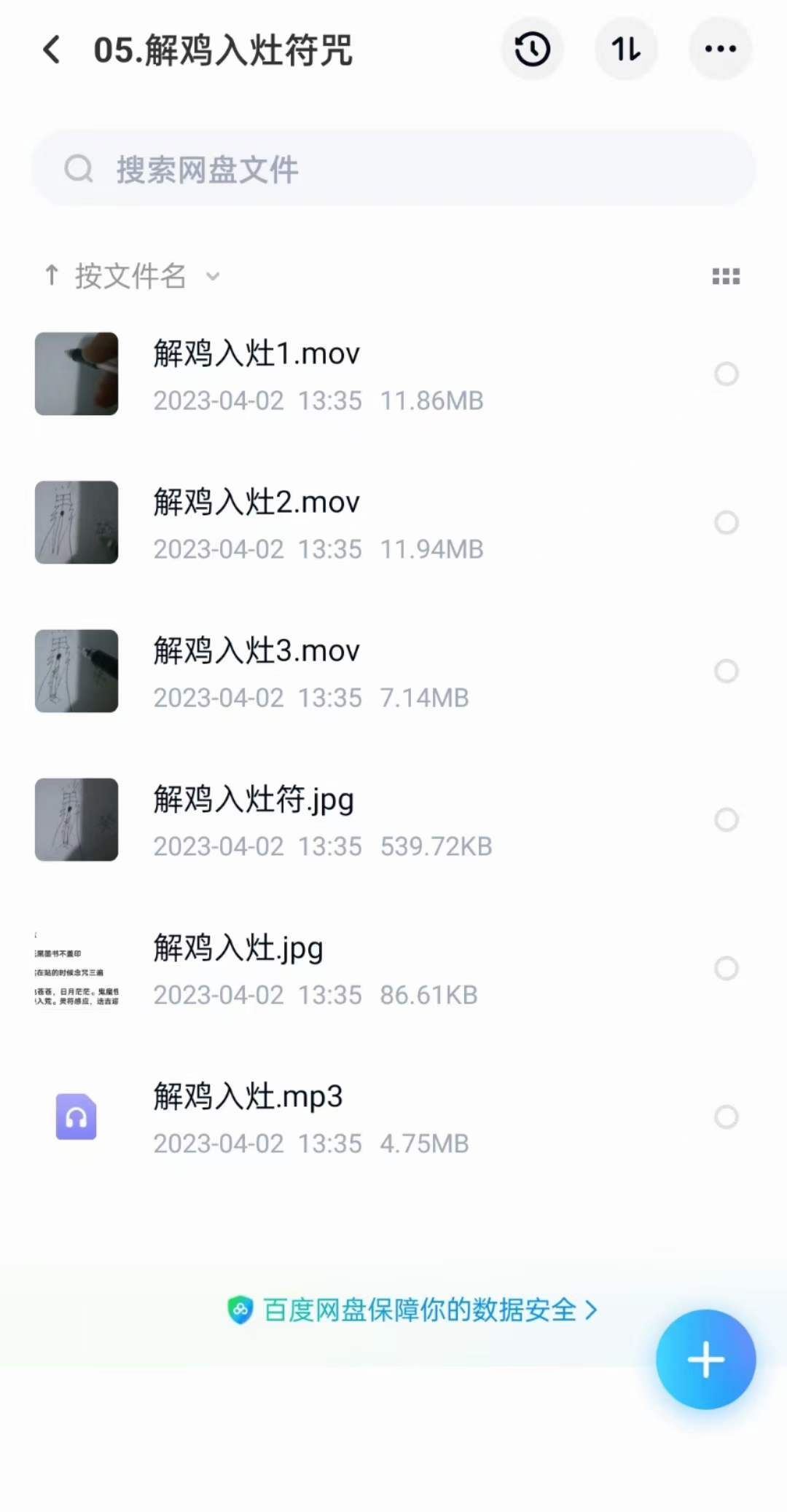
Task: Switch to grid view layout
Action: pyautogui.click(x=725, y=276)
